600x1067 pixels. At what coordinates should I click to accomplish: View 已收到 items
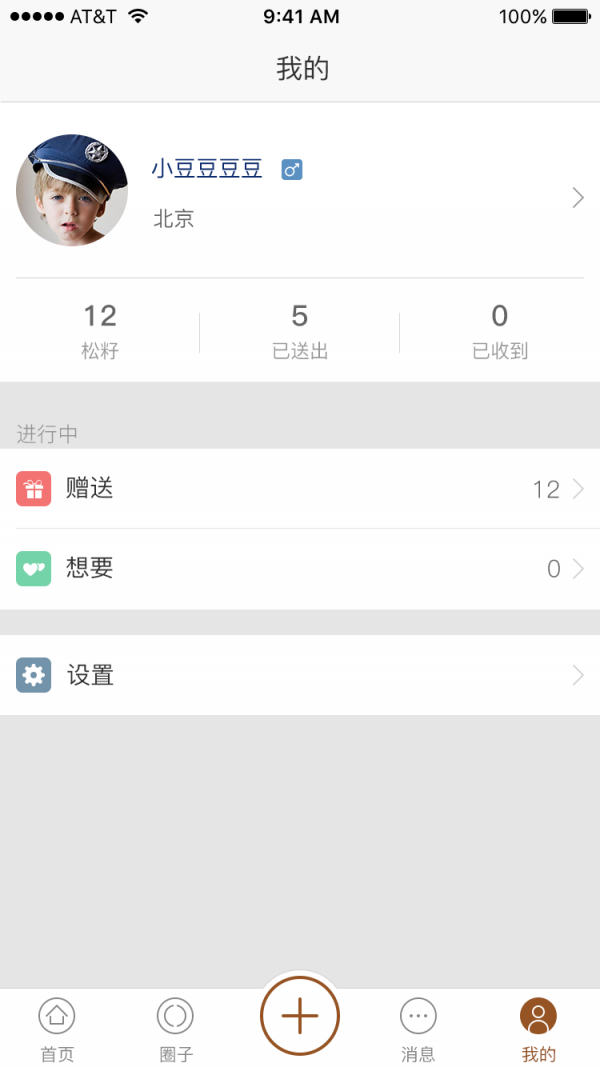pos(500,331)
